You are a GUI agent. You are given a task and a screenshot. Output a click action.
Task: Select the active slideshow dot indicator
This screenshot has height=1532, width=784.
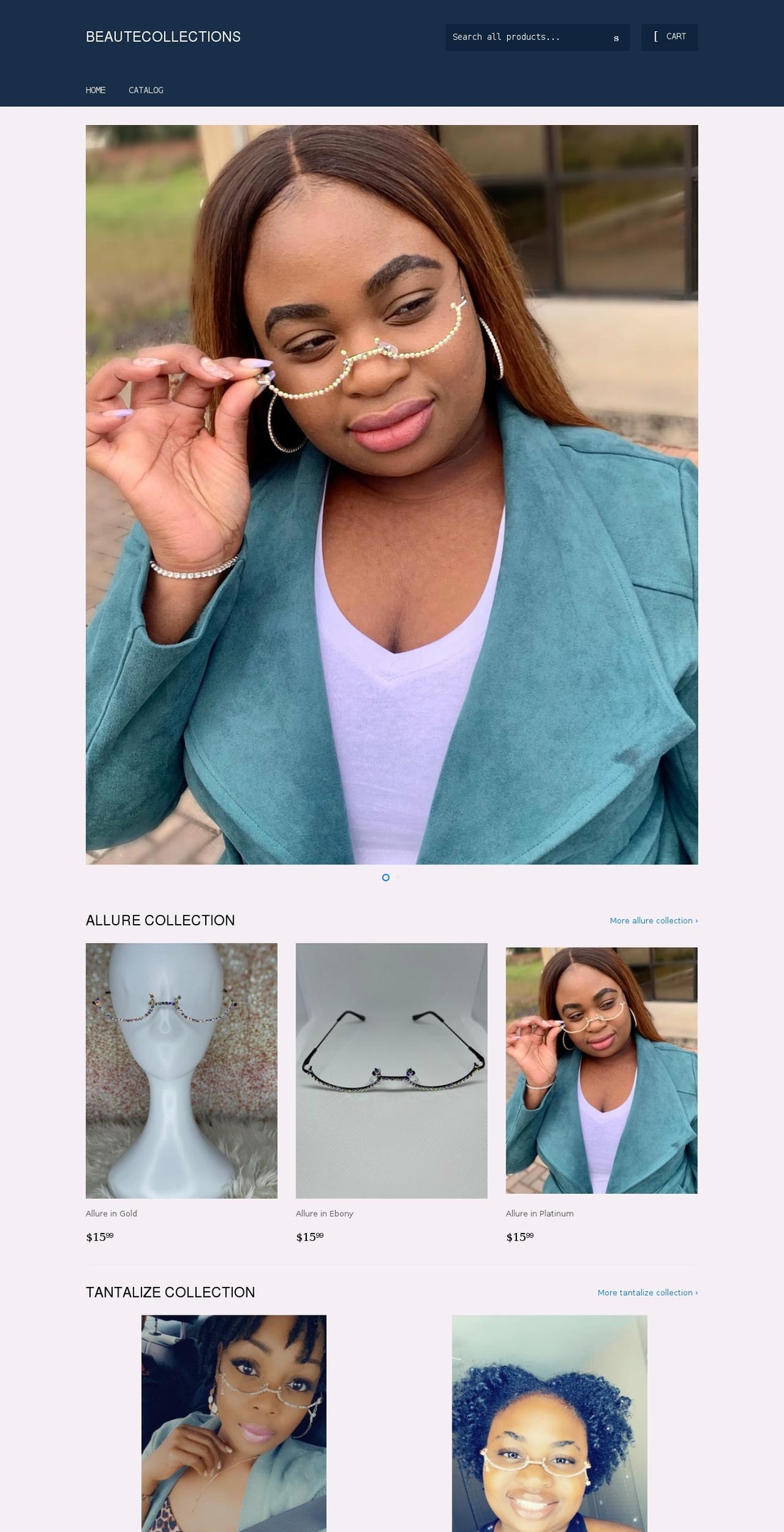385,877
